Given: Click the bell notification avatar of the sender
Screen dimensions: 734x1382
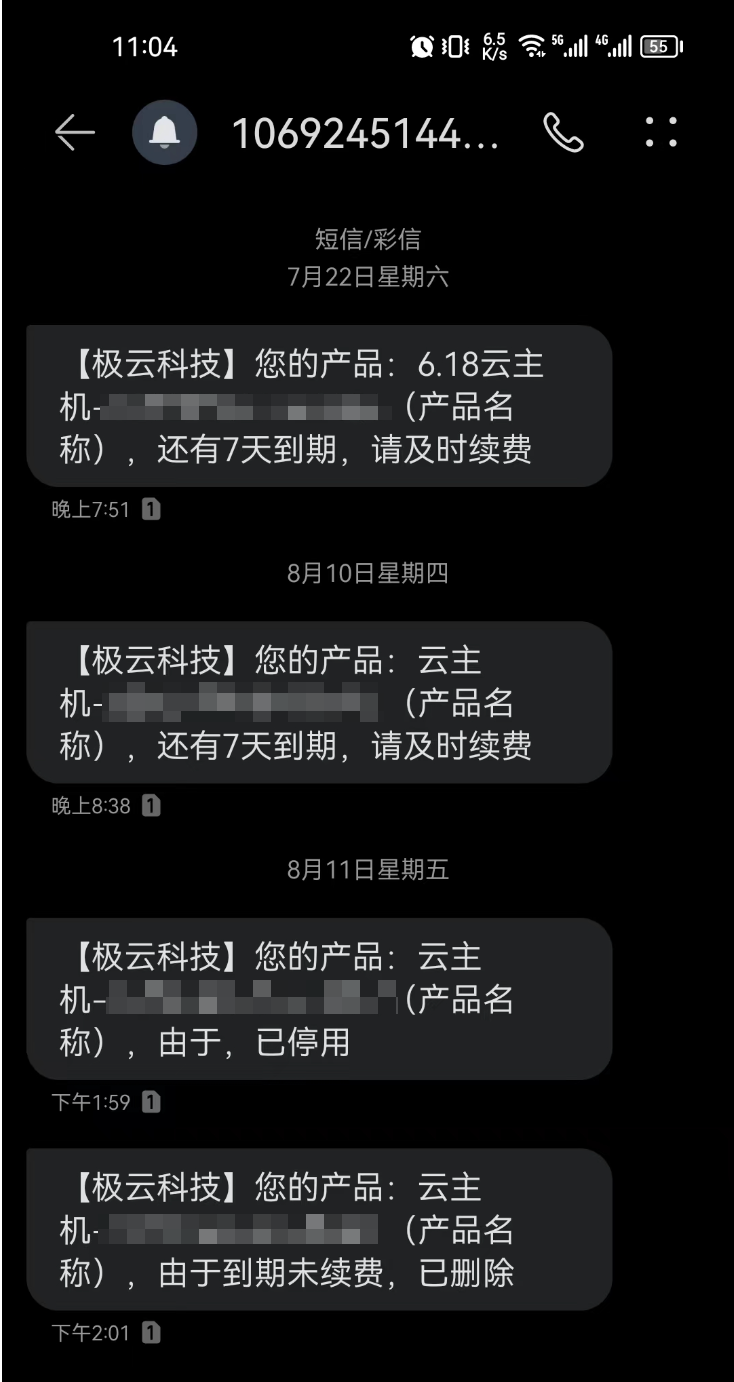Looking at the screenshot, I should (165, 131).
